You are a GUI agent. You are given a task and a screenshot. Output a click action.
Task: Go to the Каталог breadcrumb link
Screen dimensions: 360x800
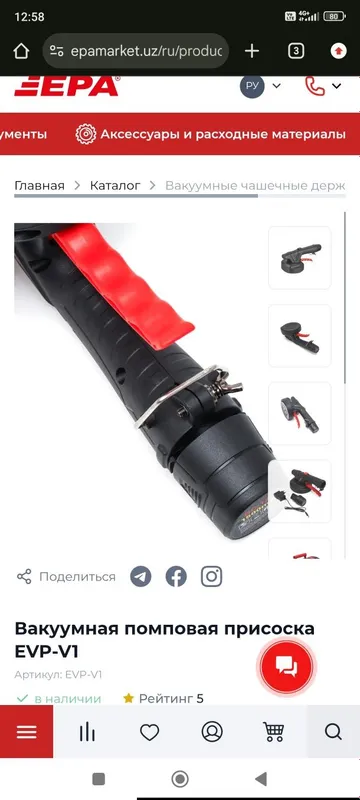click(x=115, y=186)
